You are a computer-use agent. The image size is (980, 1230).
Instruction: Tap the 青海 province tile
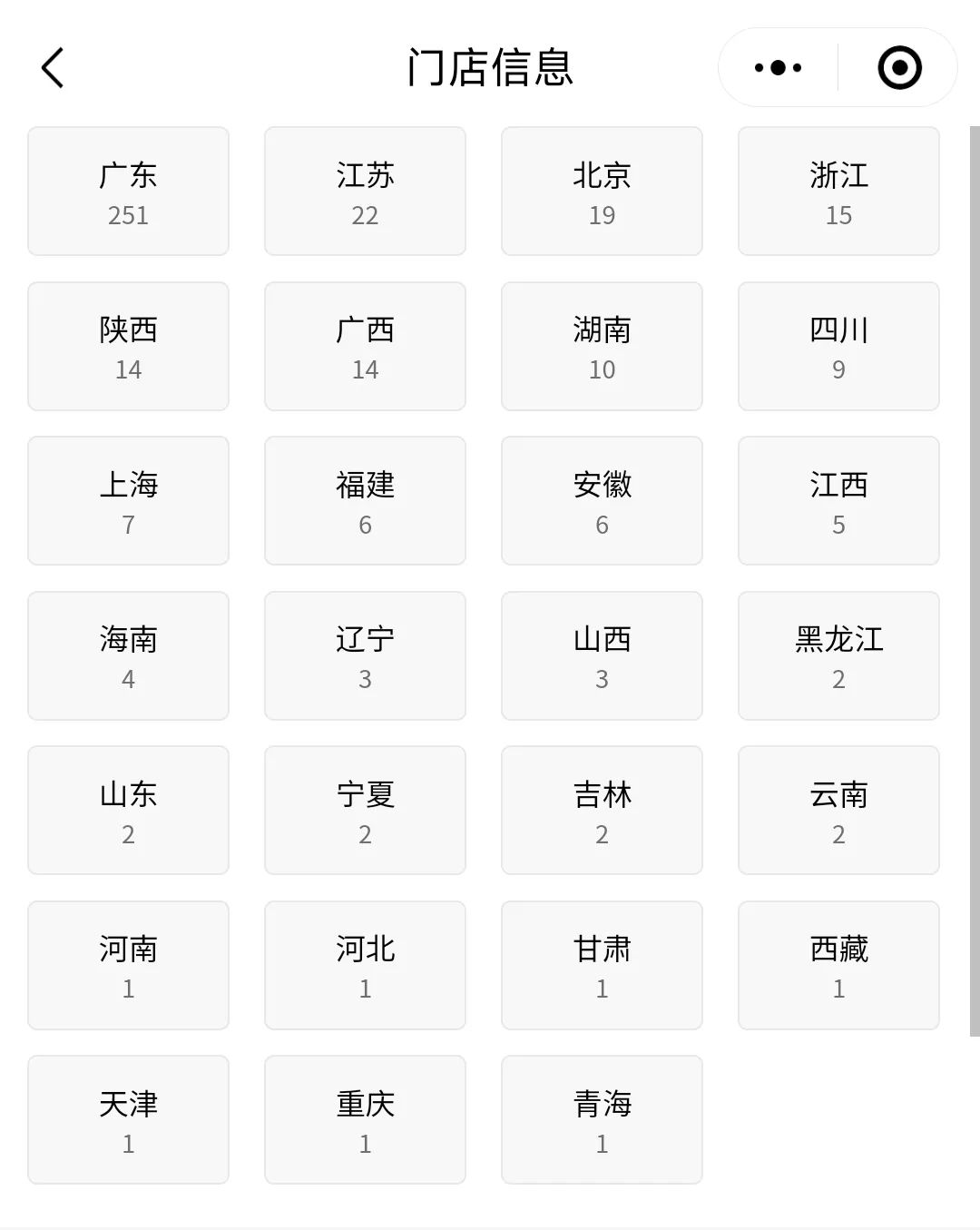click(602, 1120)
